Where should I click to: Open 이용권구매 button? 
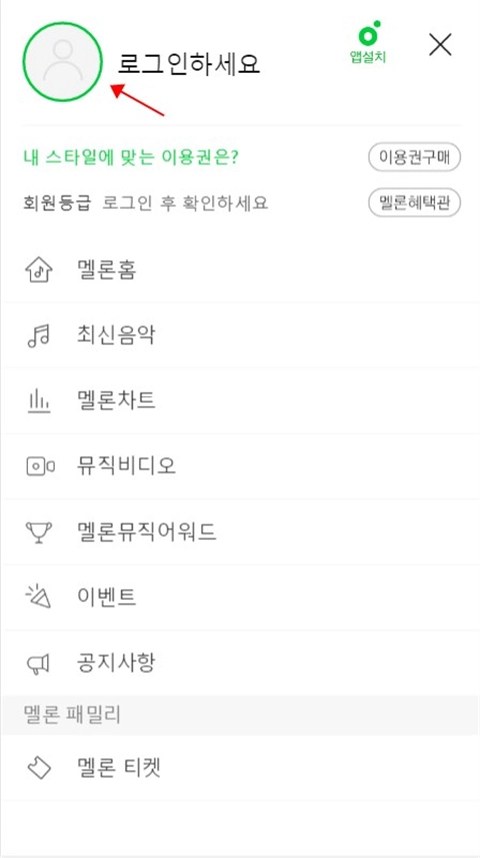[x=414, y=158]
